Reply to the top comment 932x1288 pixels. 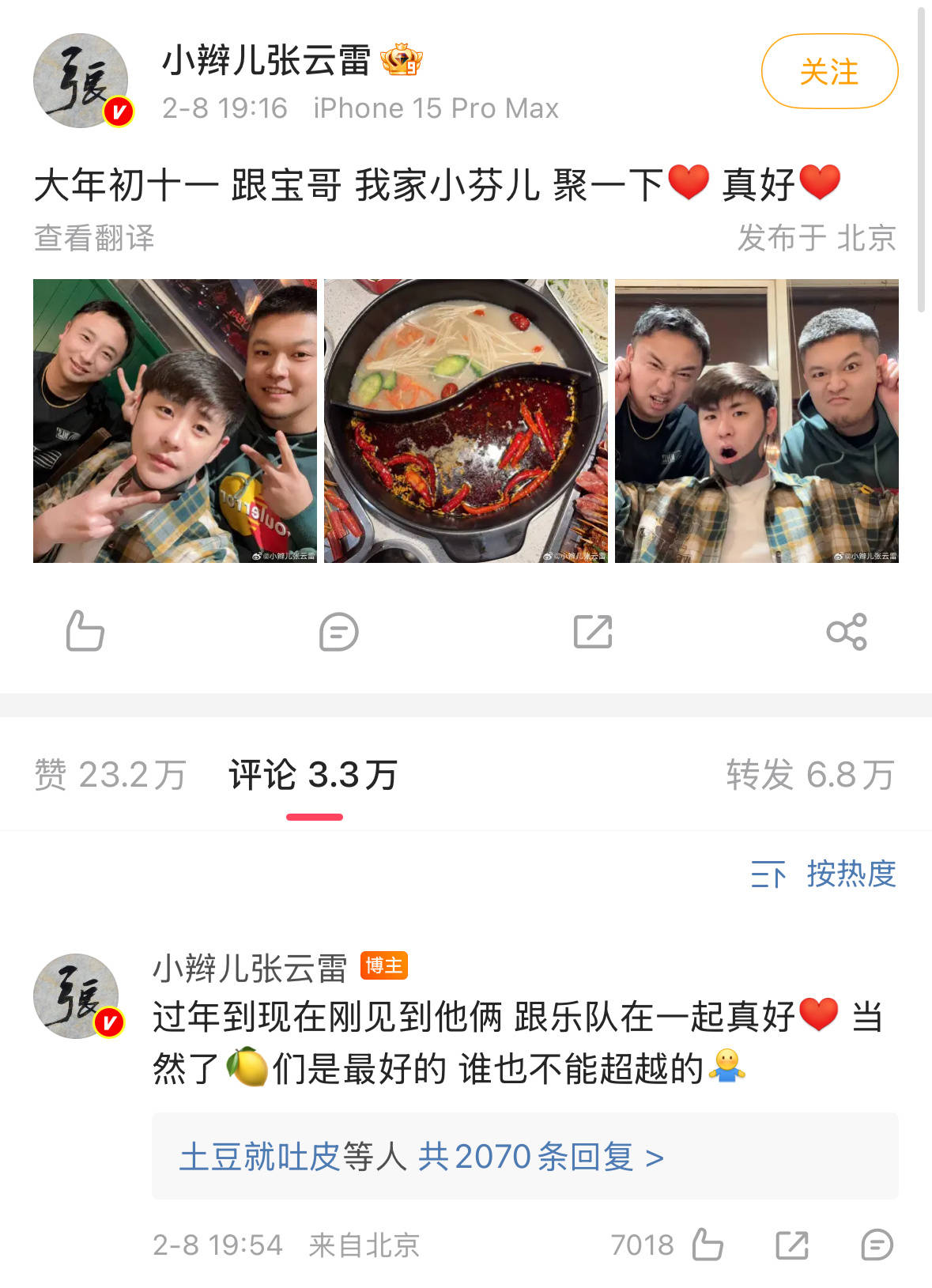[877, 1245]
